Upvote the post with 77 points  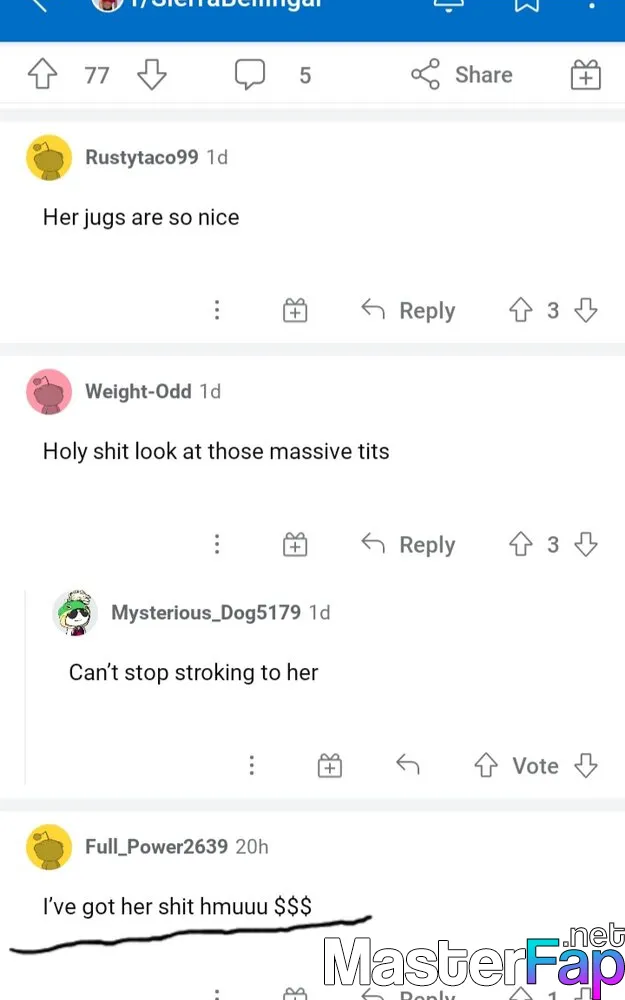(43, 74)
